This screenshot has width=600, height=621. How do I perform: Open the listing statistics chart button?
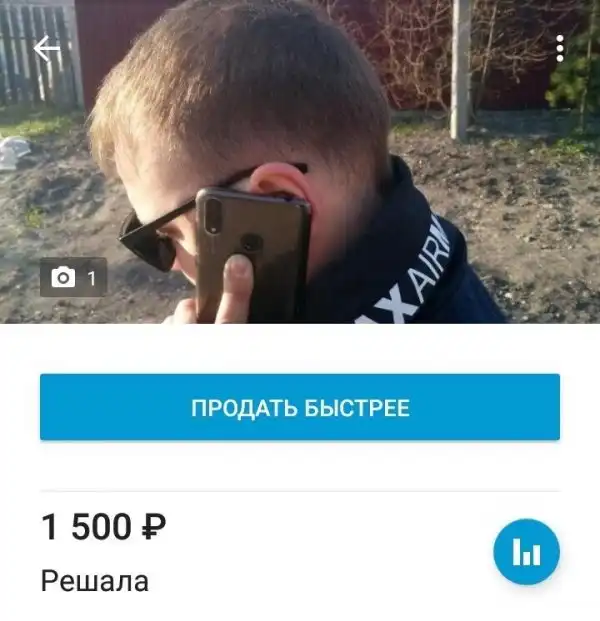(526, 552)
